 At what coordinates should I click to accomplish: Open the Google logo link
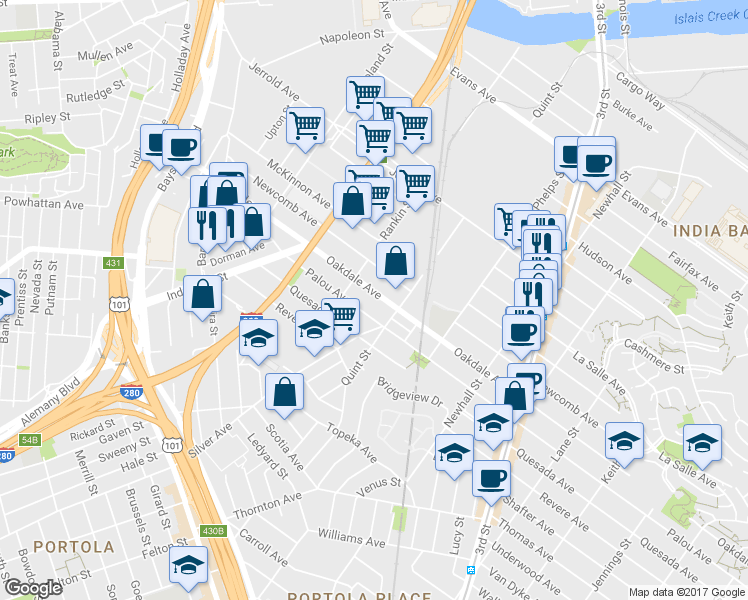coord(33,588)
